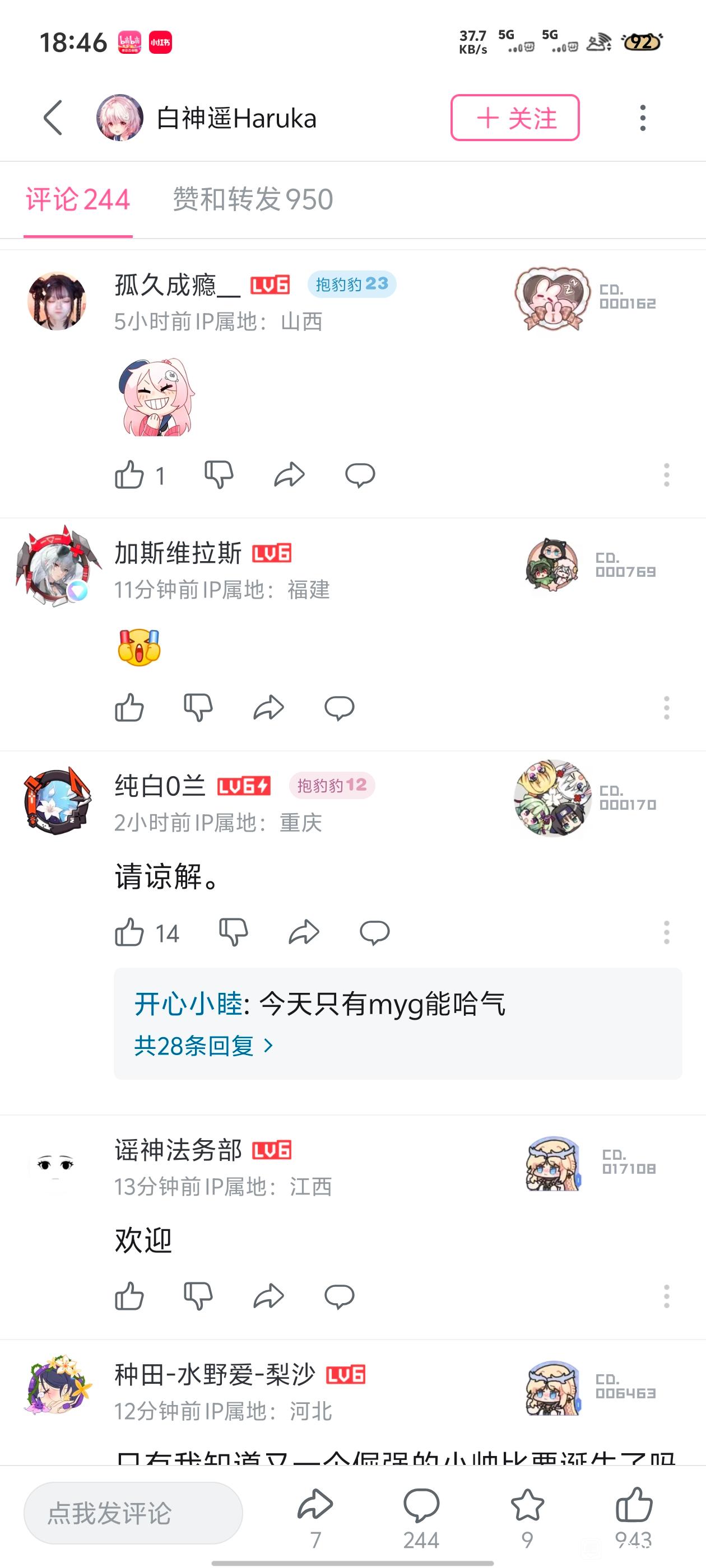Image resolution: width=706 pixels, height=1568 pixels.
Task: Open the 点我发评论 comment input
Action: [133, 1513]
